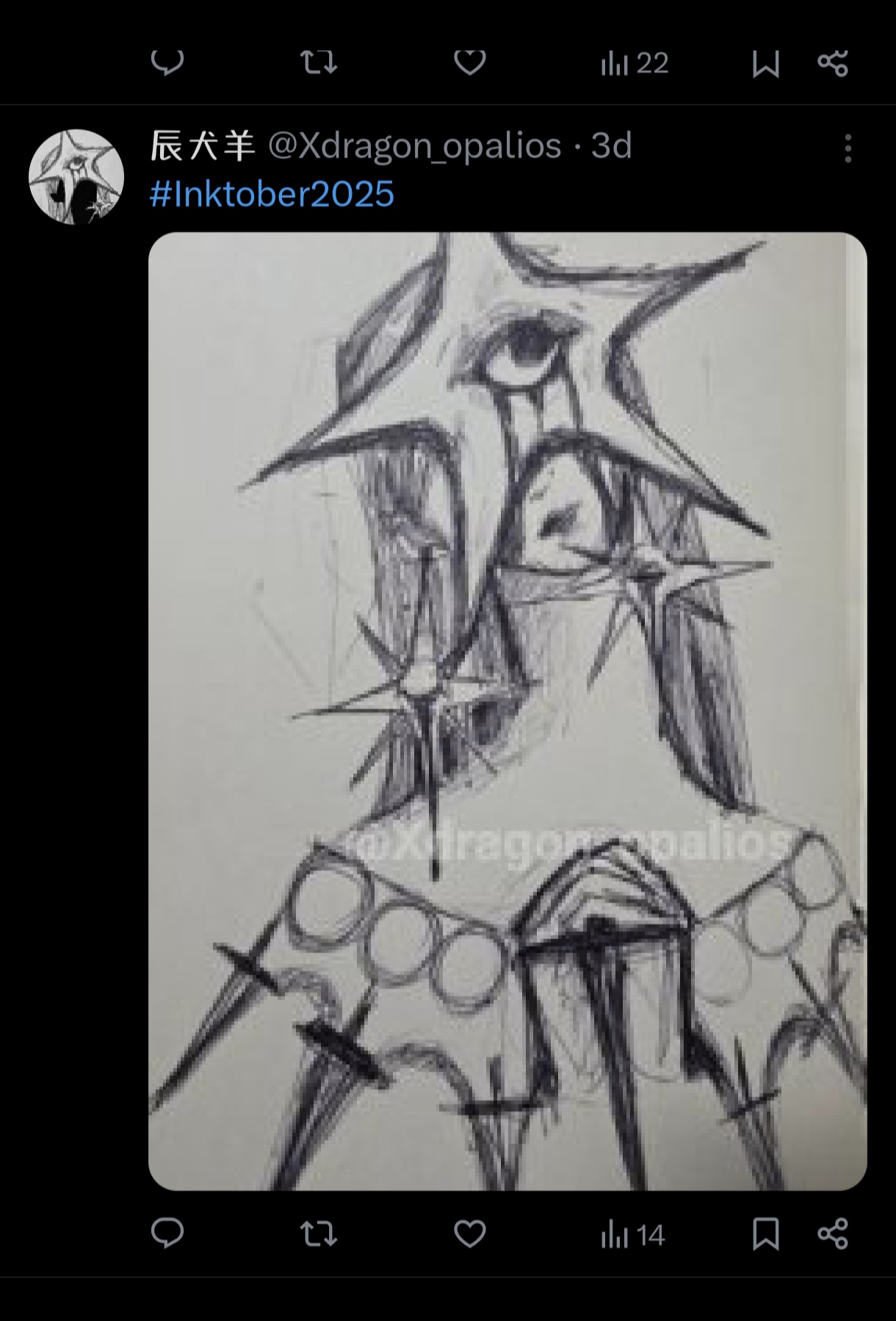Image resolution: width=896 pixels, height=1321 pixels.
Task: Repost the post with 22 views
Action: (319, 63)
